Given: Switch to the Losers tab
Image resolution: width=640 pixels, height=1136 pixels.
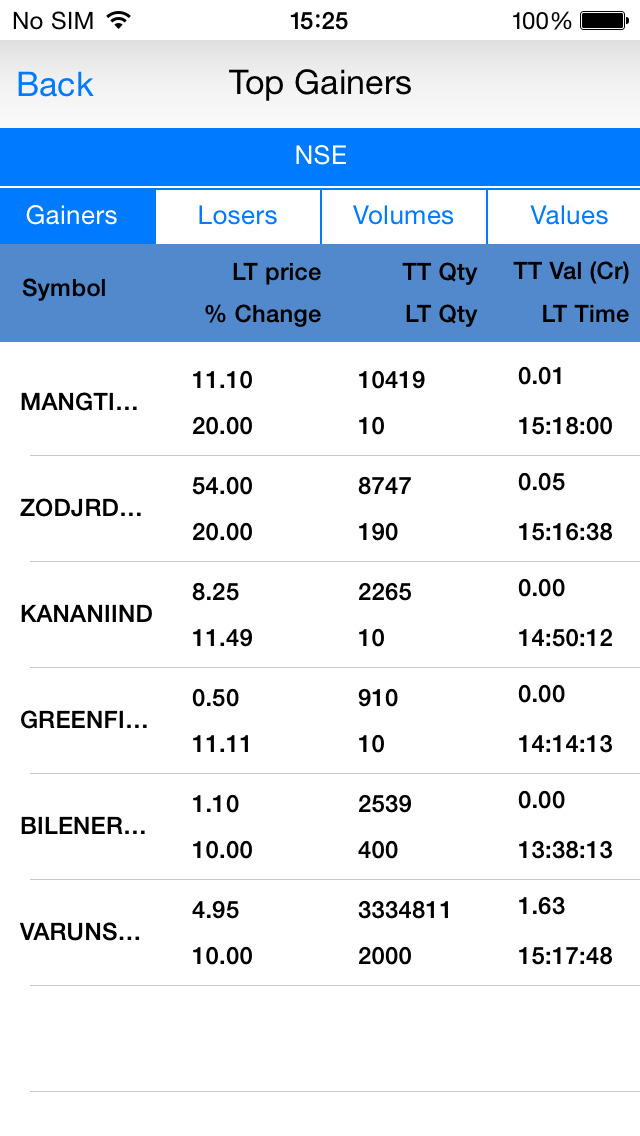Looking at the screenshot, I should pyautogui.click(x=238, y=216).
